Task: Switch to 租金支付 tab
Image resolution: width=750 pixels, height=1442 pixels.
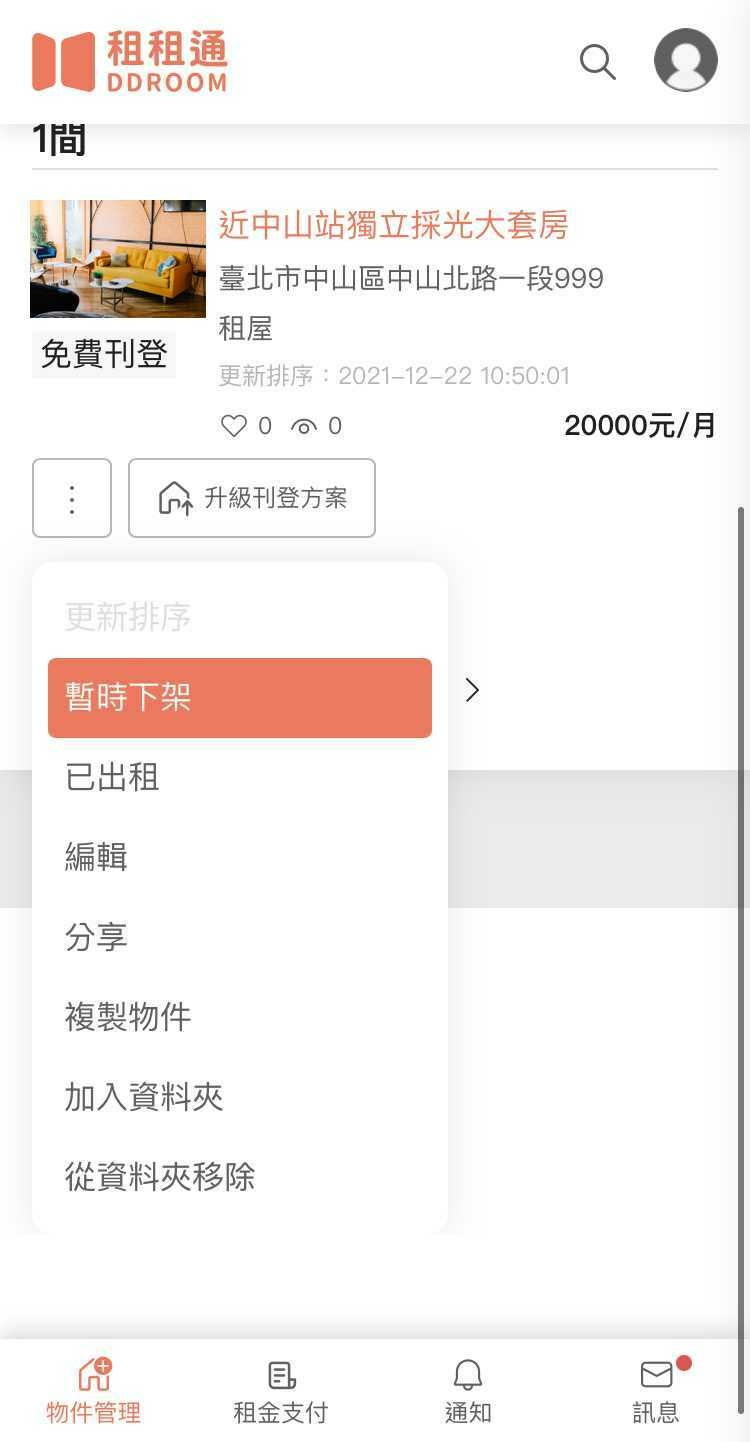Action: coord(281,1391)
